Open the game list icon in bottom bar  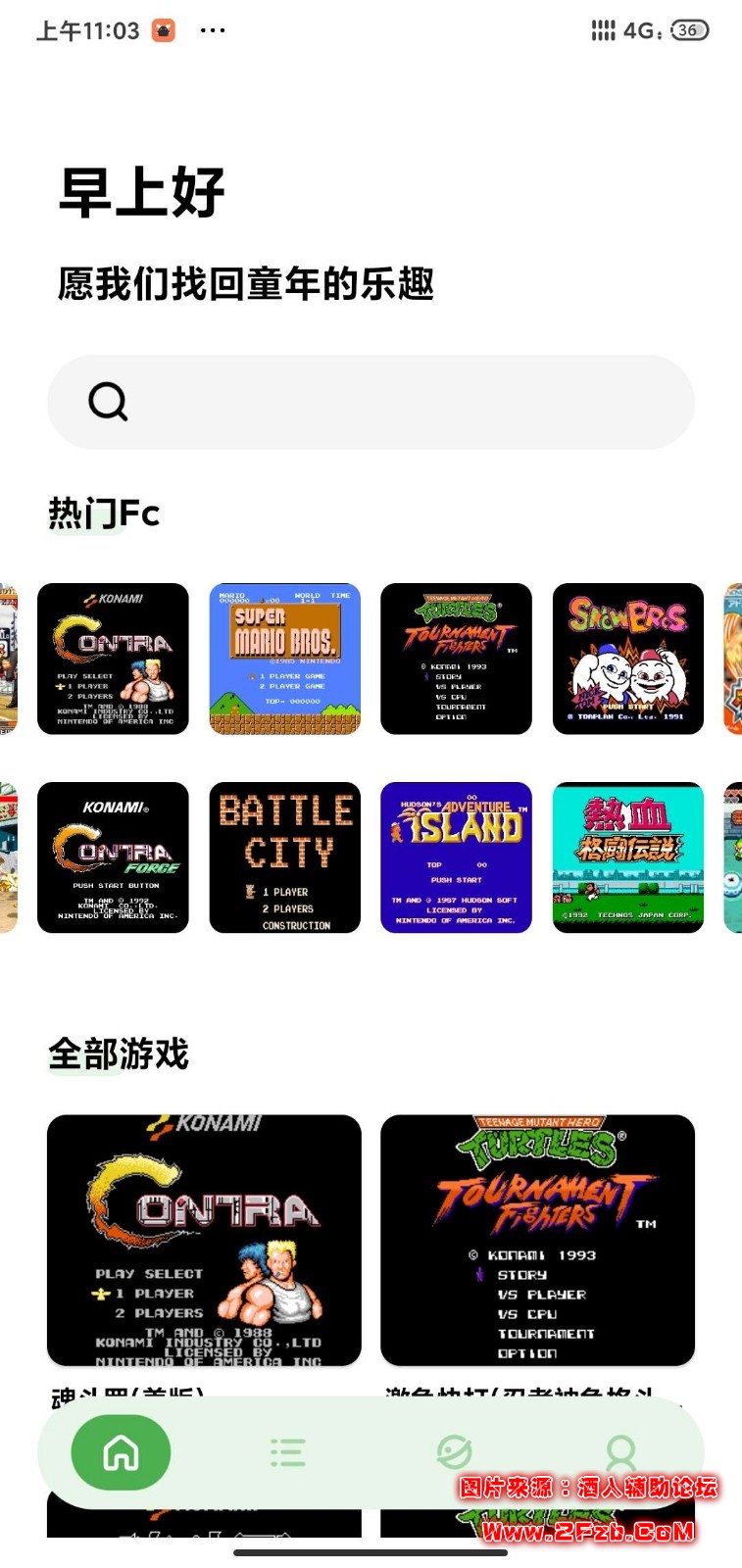pos(286,1450)
